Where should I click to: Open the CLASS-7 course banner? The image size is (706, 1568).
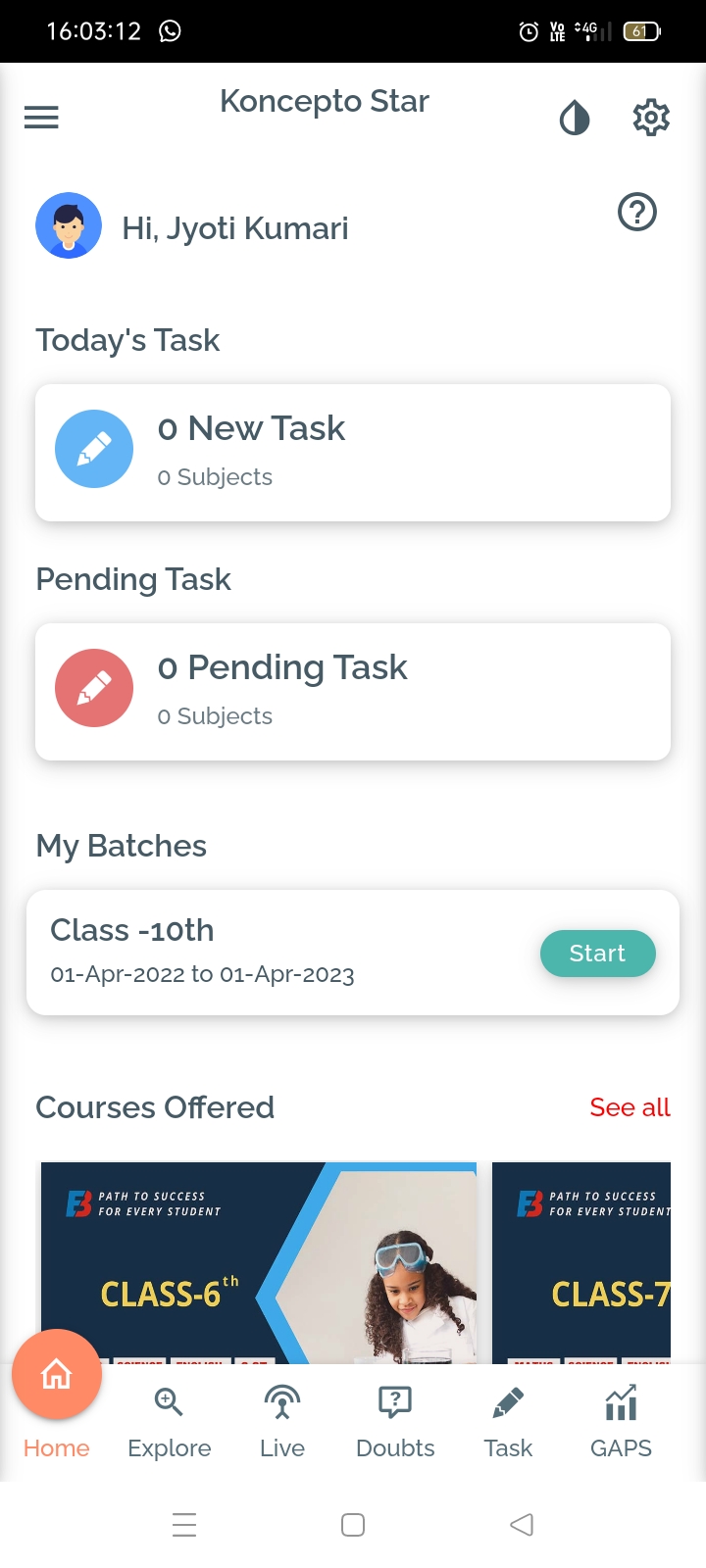pyautogui.click(x=581, y=1263)
